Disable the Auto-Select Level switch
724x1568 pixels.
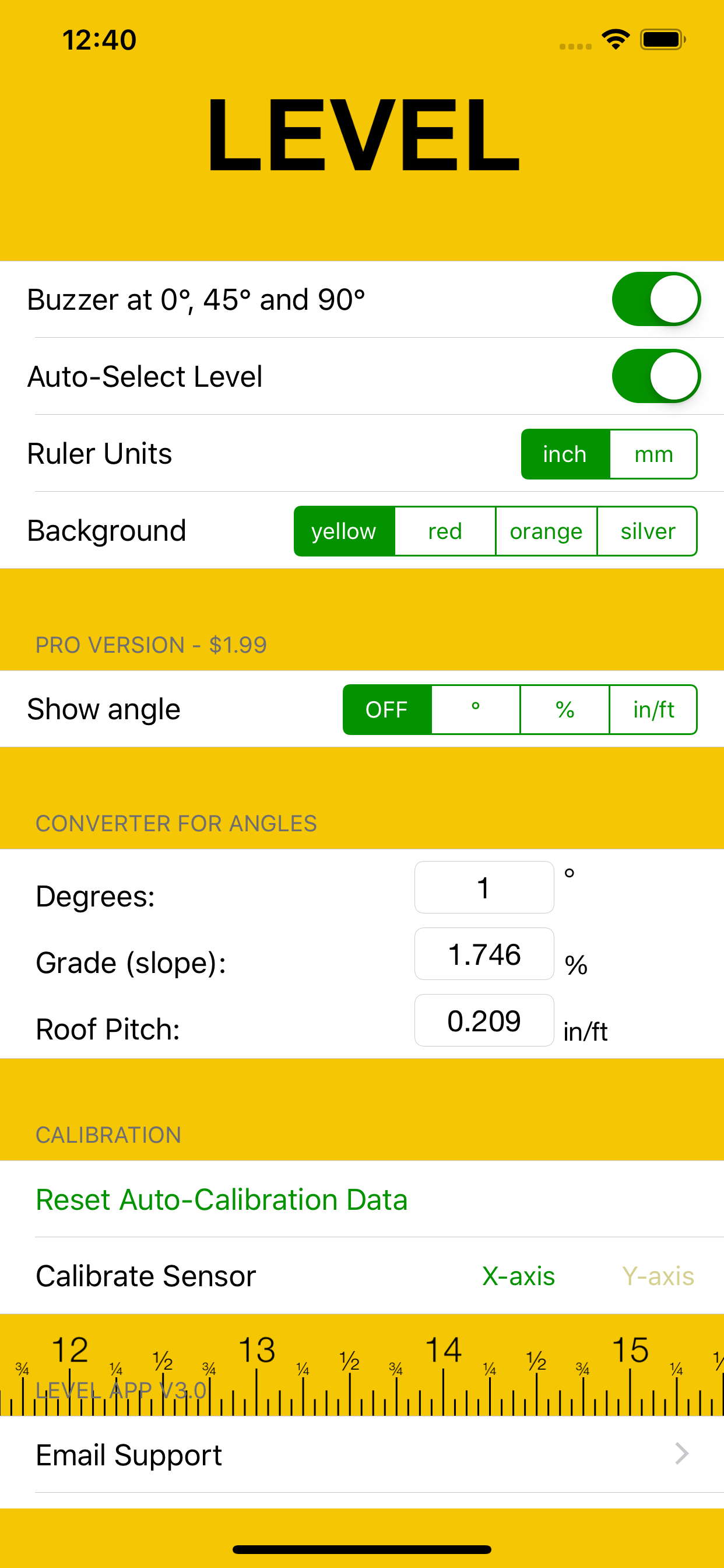(656, 376)
